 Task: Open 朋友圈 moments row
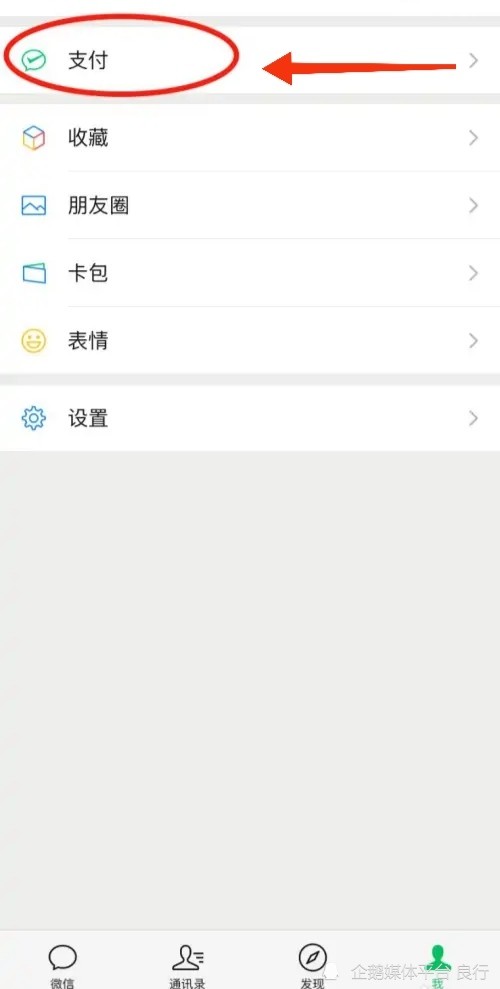[250, 206]
